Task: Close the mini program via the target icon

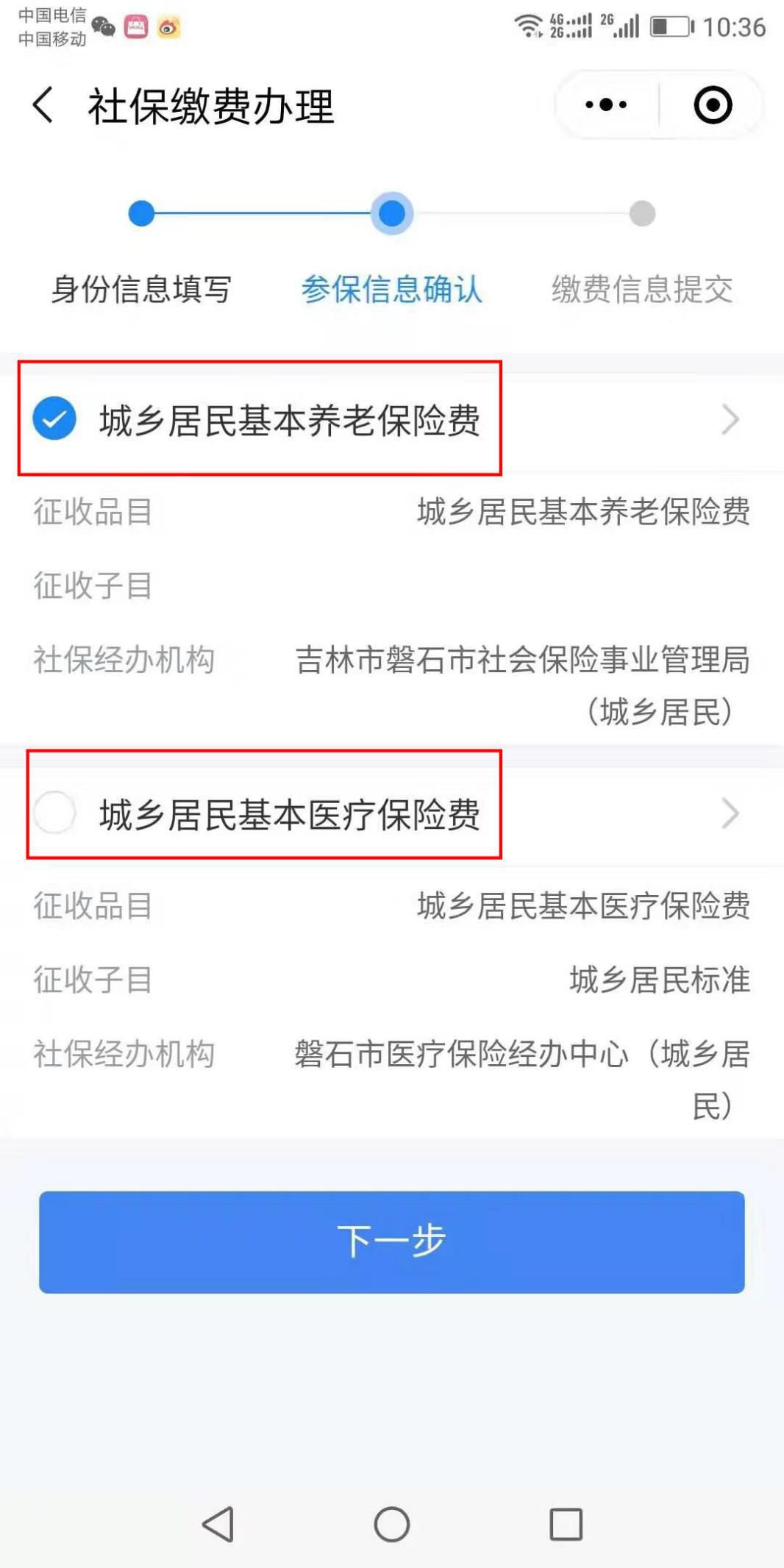Action: (x=712, y=105)
